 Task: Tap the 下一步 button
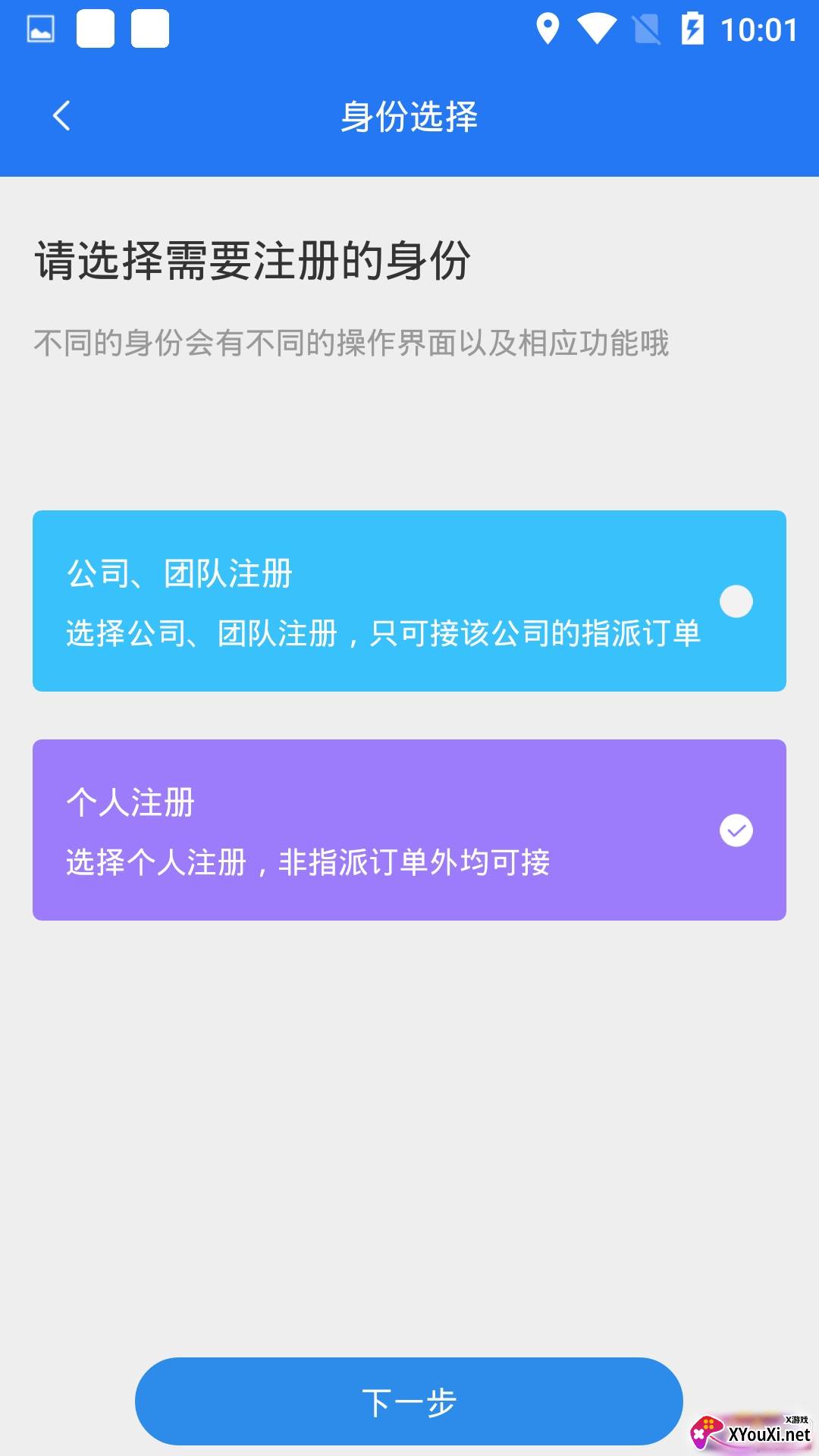[x=409, y=1401]
